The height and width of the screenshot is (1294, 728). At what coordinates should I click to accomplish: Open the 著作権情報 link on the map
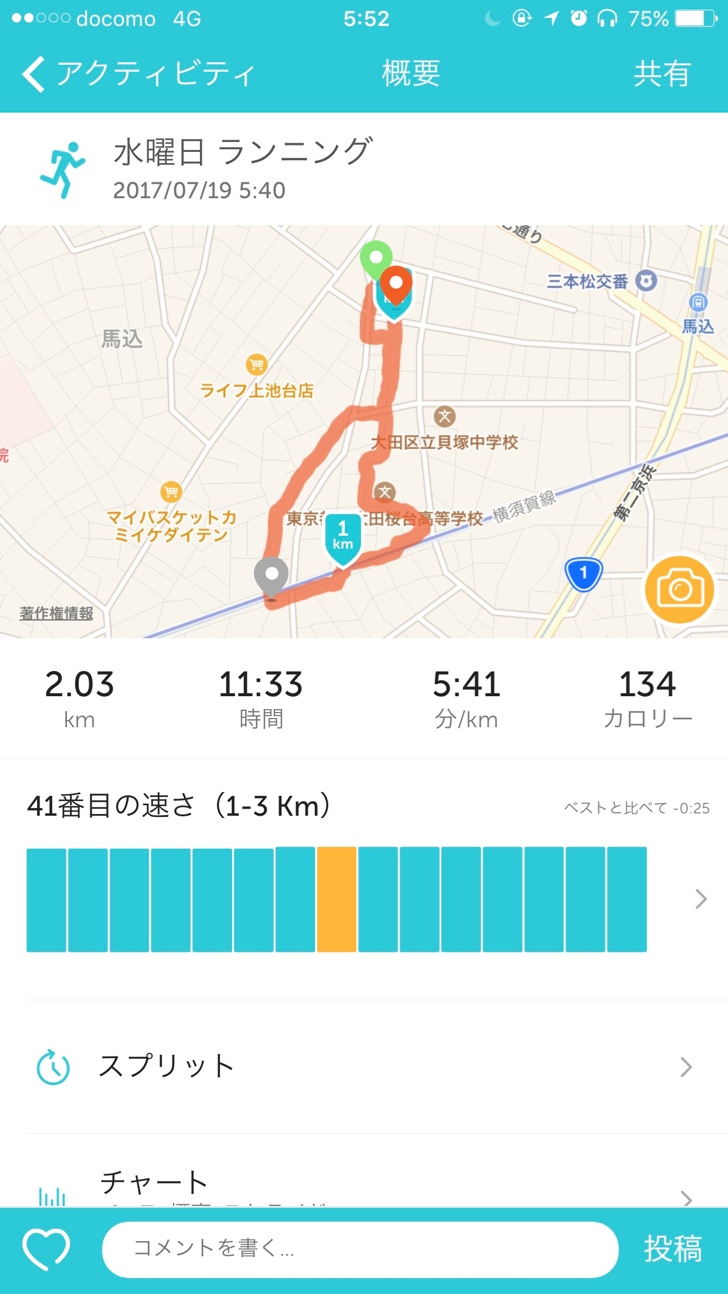tap(57, 613)
